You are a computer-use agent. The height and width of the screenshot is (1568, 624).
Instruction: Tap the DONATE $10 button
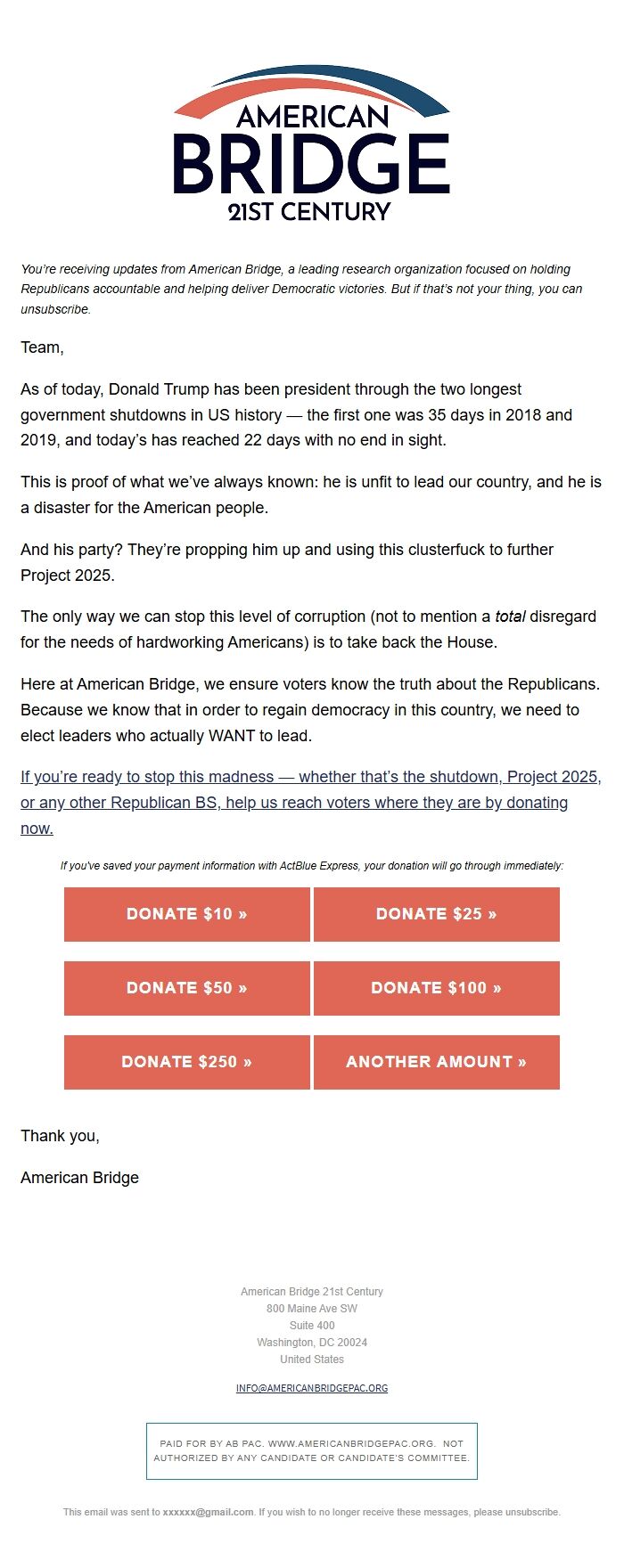coord(187,914)
